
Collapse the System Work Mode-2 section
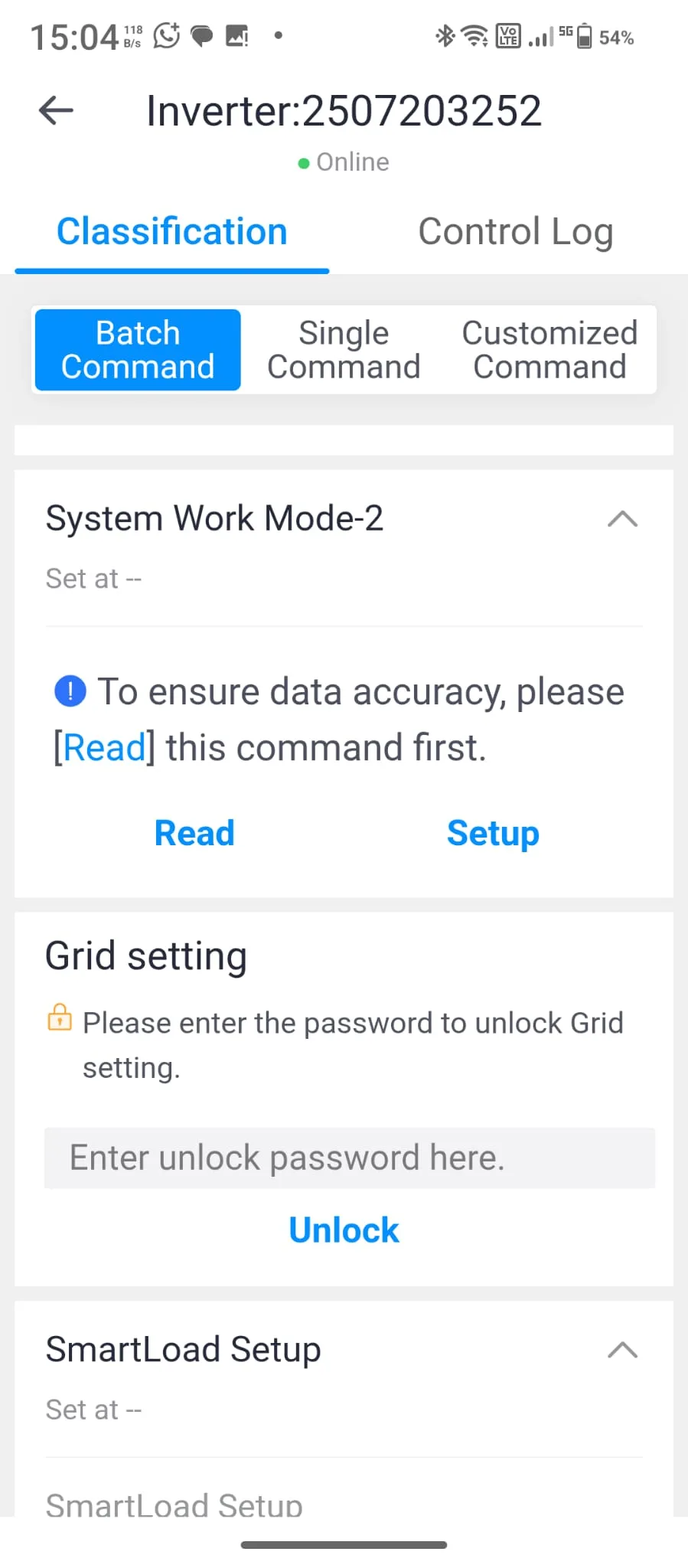click(x=623, y=519)
